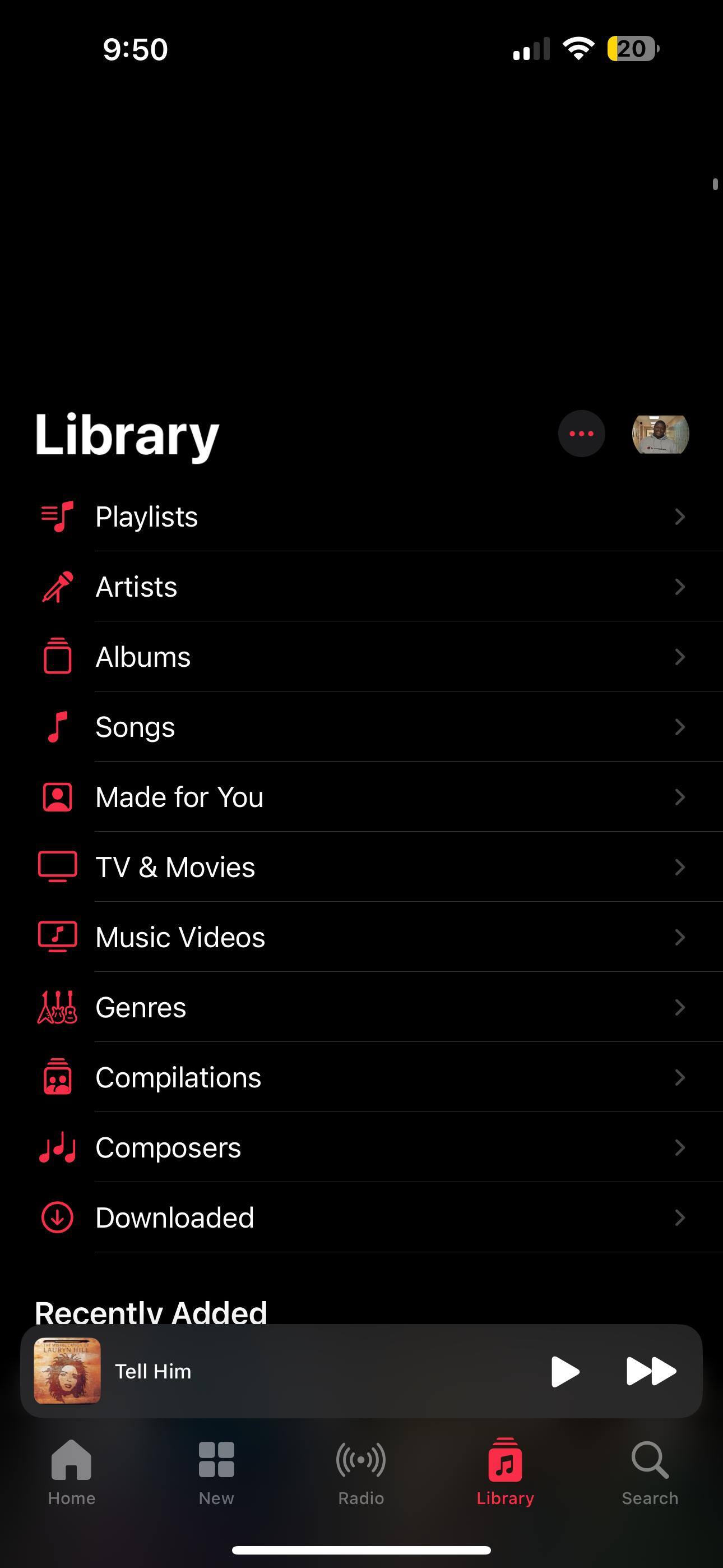Screen dimensions: 723x1568
Task: View Composers
Action: 361,1147
